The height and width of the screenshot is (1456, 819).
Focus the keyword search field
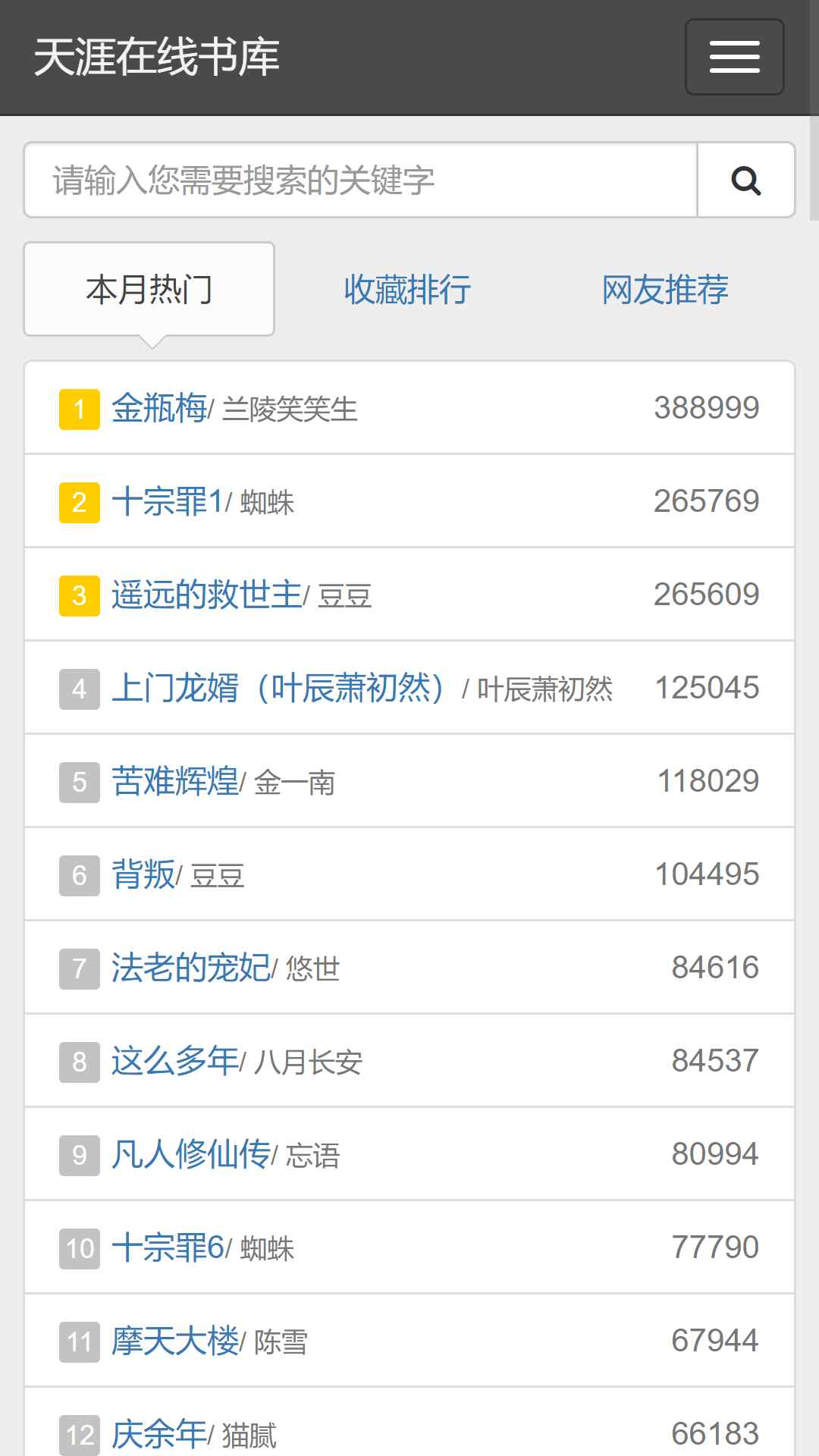point(361,180)
